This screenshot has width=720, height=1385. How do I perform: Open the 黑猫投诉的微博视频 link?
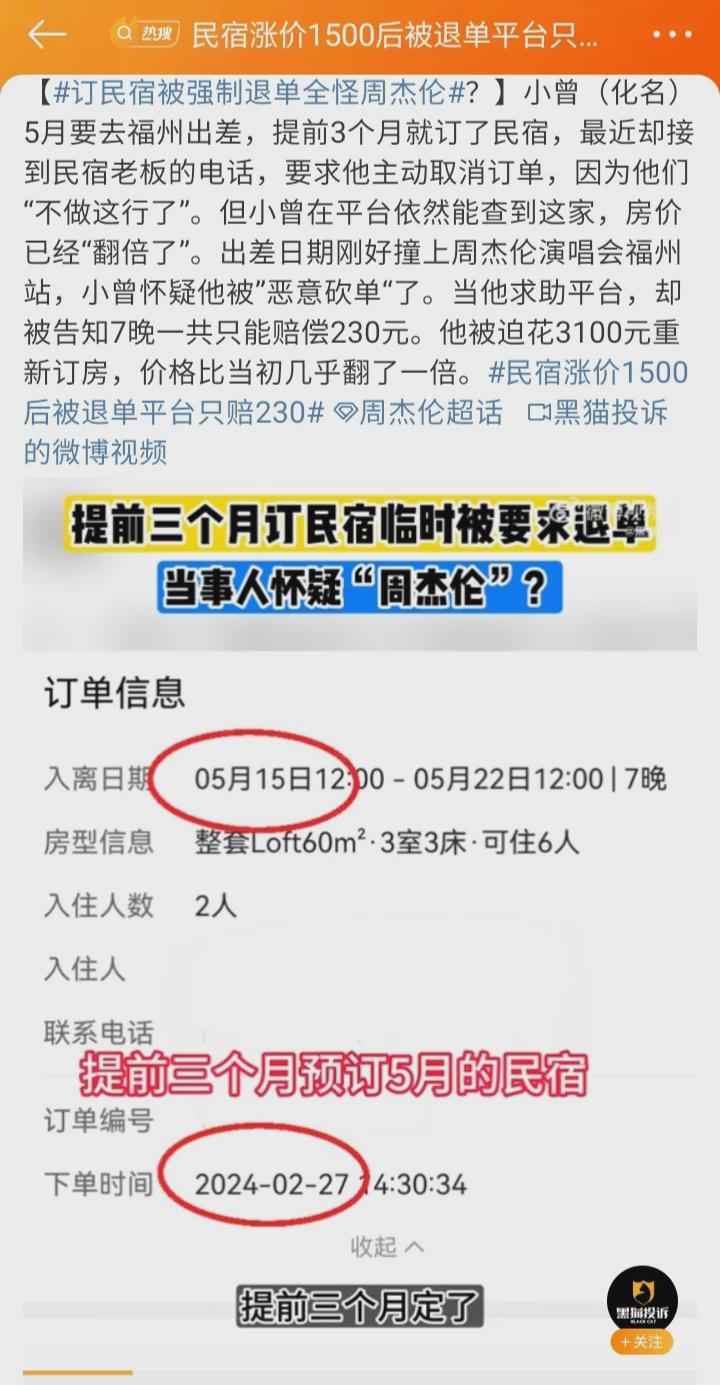pyautogui.click(x=610, y=412)
